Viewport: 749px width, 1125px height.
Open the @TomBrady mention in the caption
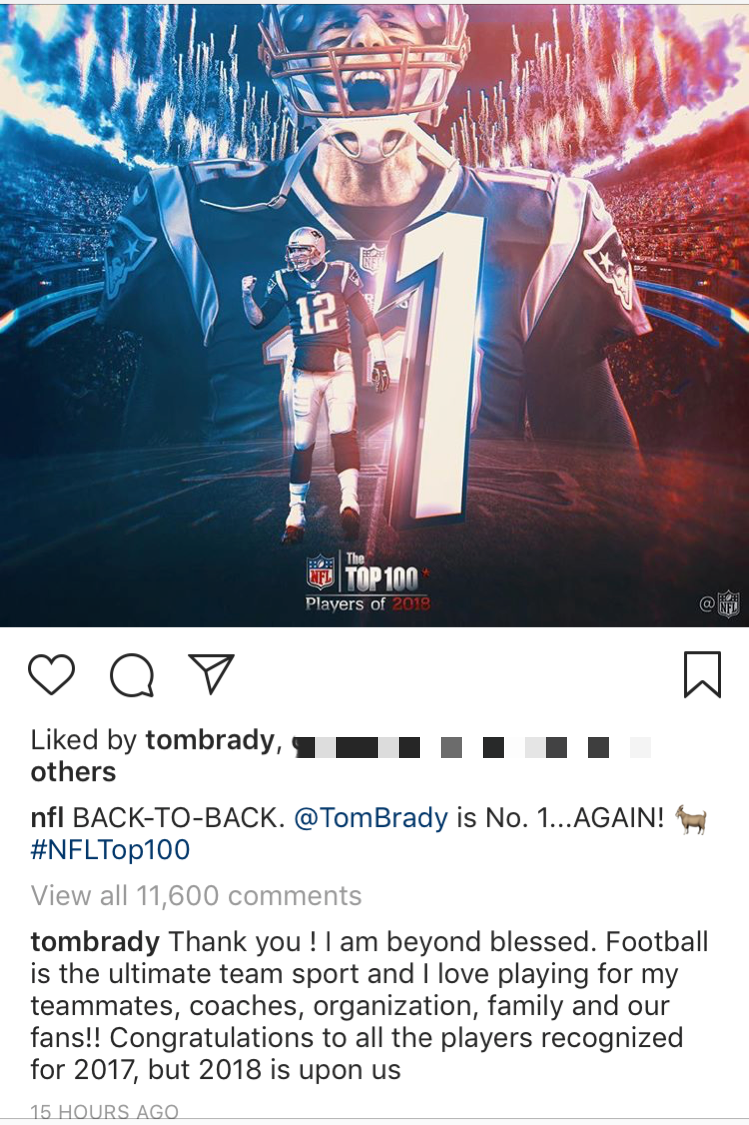(x=370, y=818)
